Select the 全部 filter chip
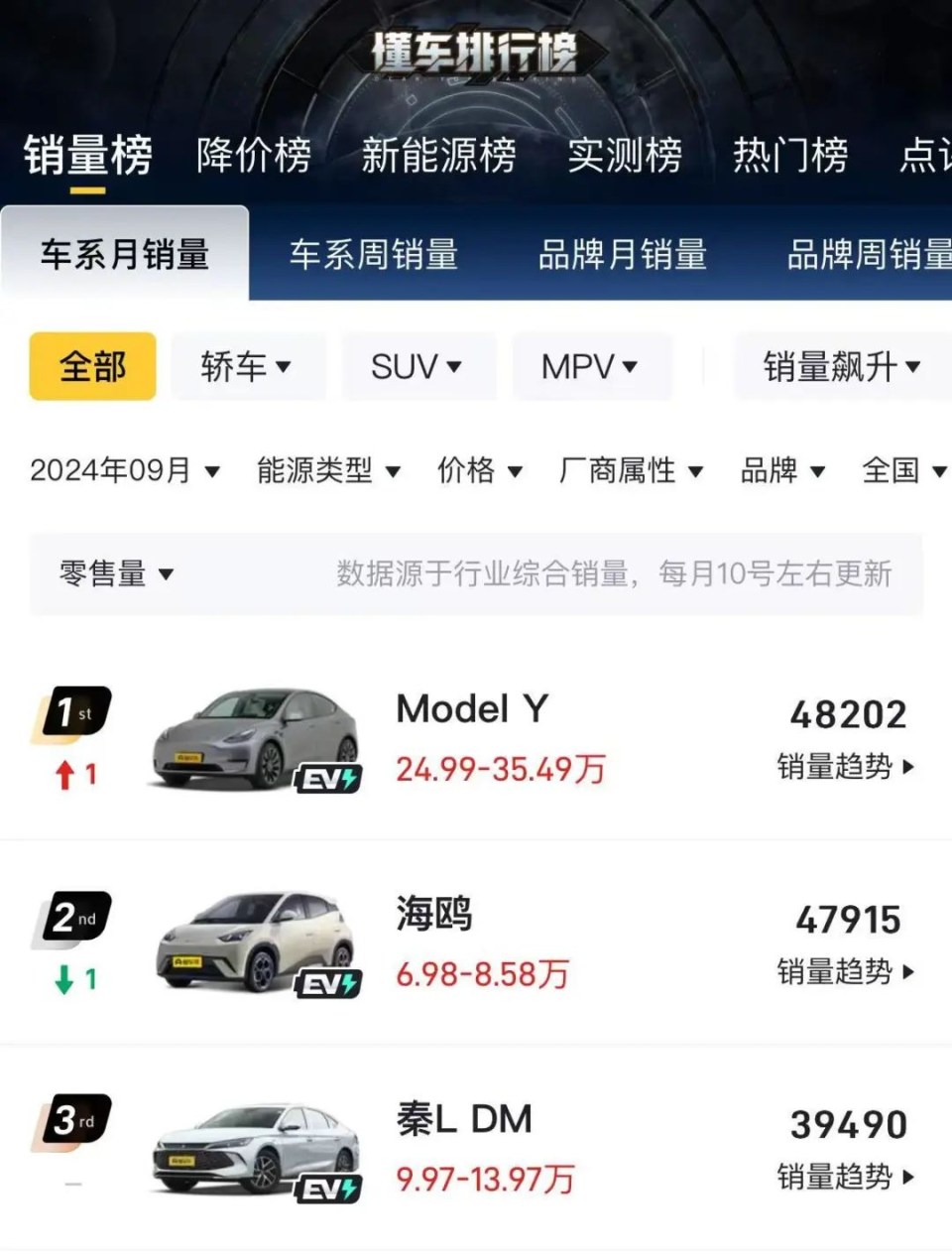Screen dimensions: 952x1256 [91, 366]
